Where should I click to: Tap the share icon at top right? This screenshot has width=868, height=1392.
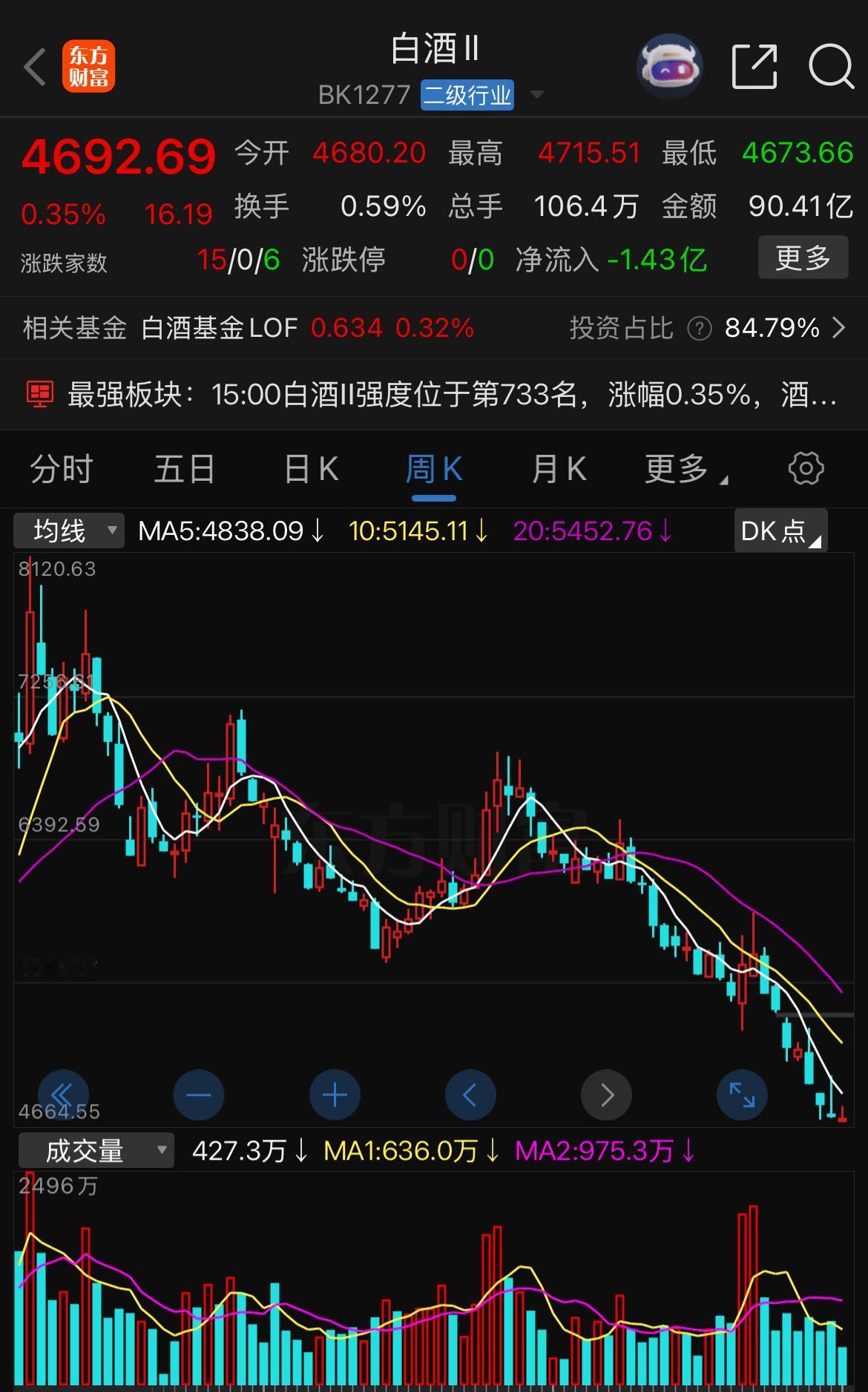pos(754,66)
